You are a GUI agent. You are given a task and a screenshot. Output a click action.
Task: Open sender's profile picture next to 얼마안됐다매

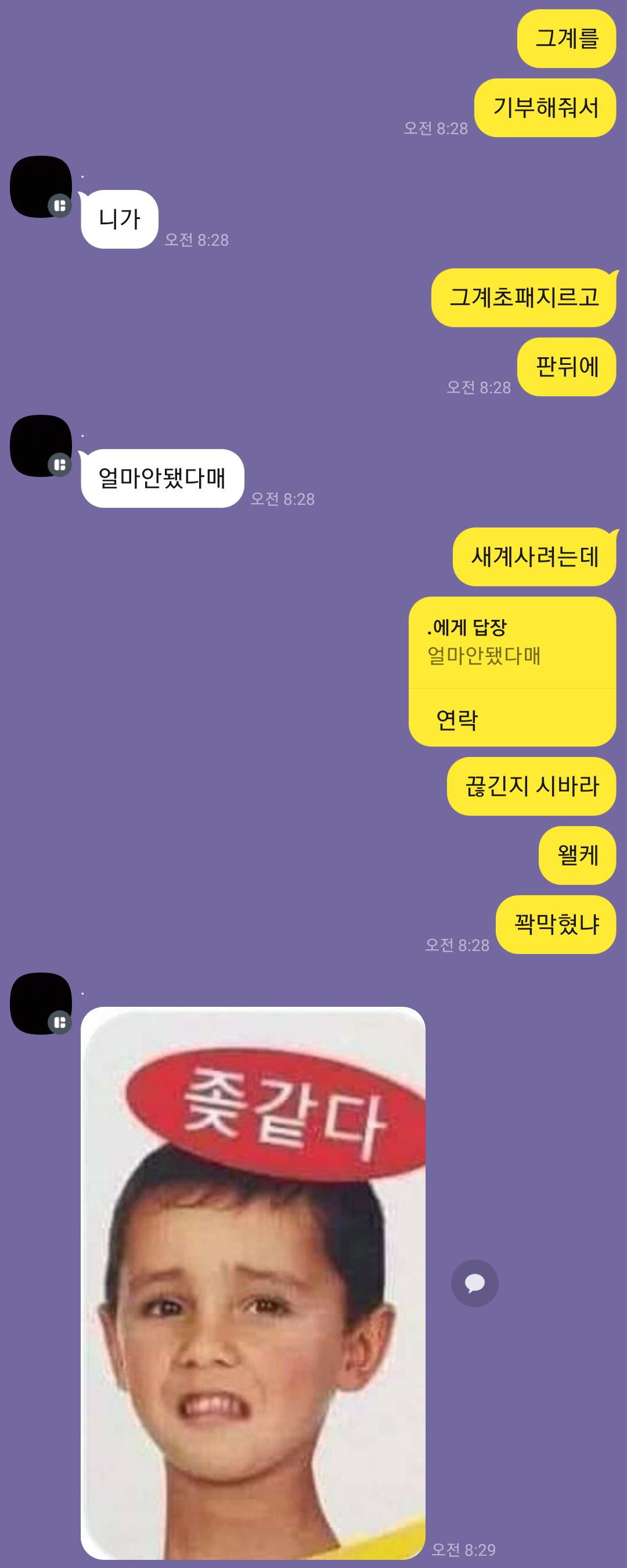[x=41, y=446]
